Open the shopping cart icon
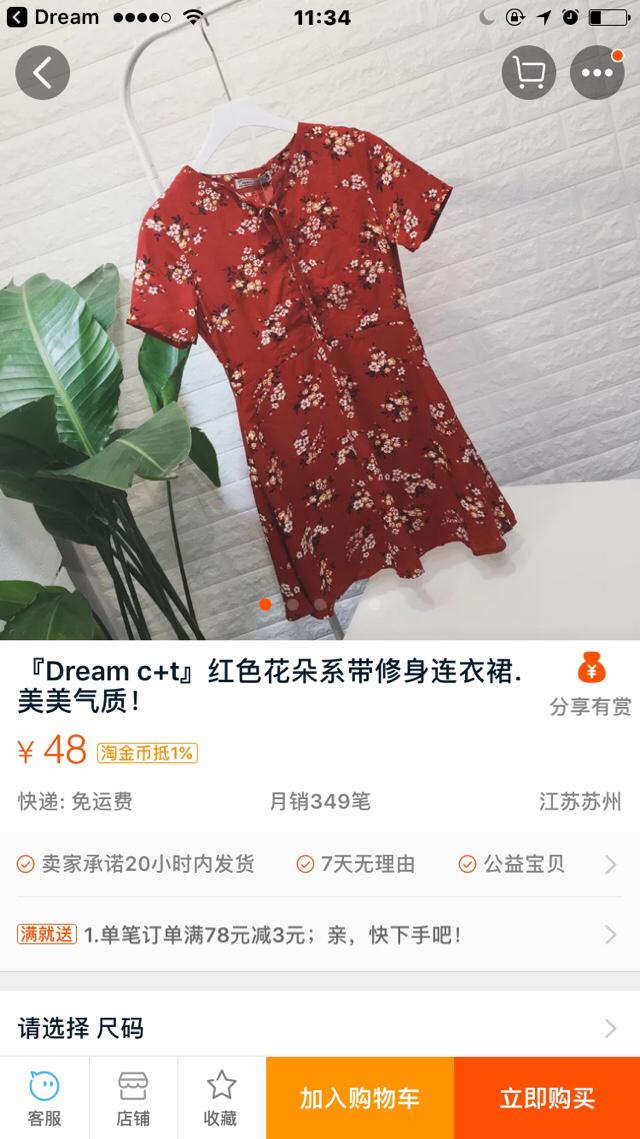This screenshot has height=1139, width=640. [528, 73]
